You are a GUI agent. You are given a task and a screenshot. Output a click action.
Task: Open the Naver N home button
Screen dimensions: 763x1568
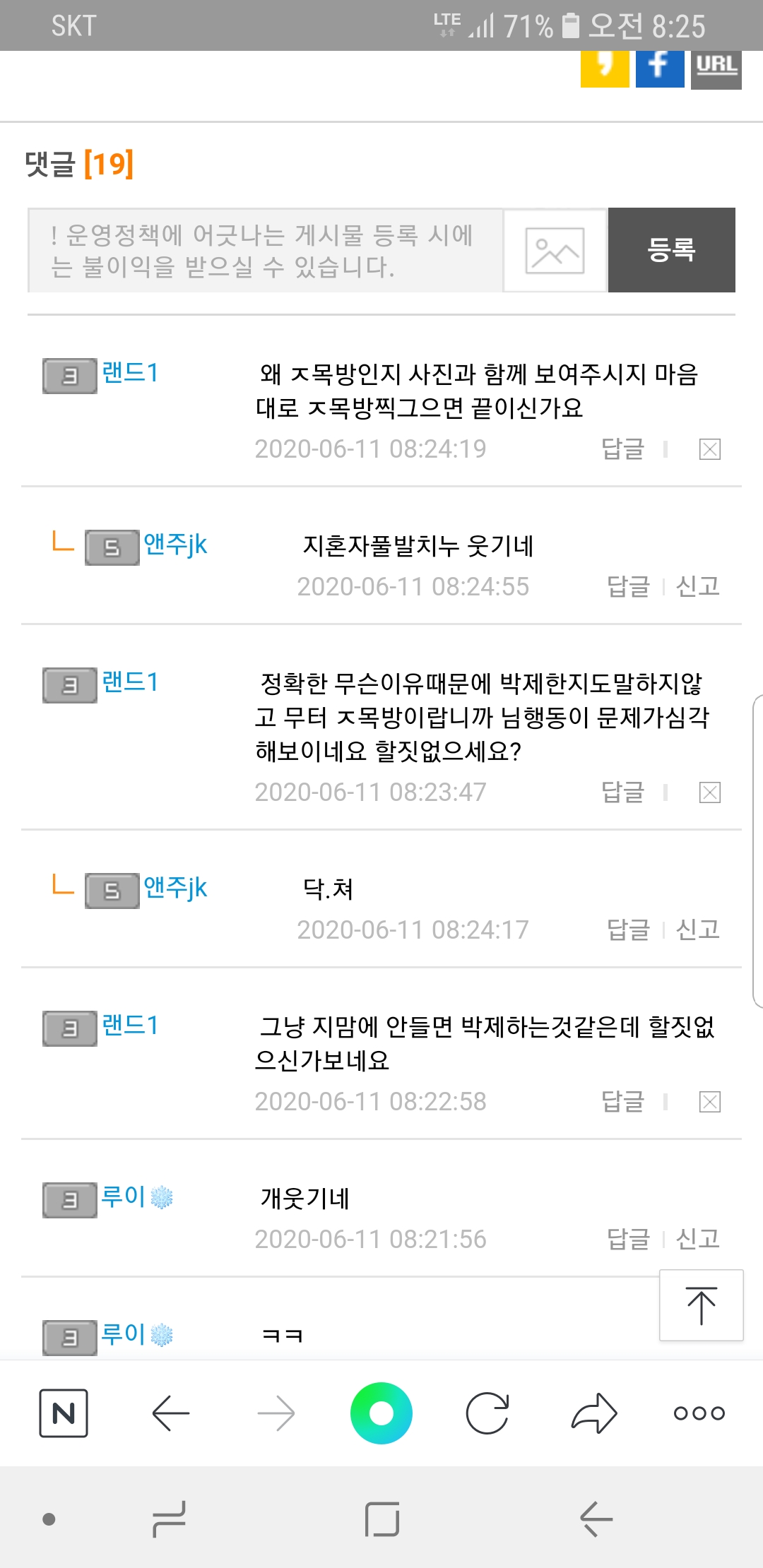pyautogui.click(x=64, y=1413)
